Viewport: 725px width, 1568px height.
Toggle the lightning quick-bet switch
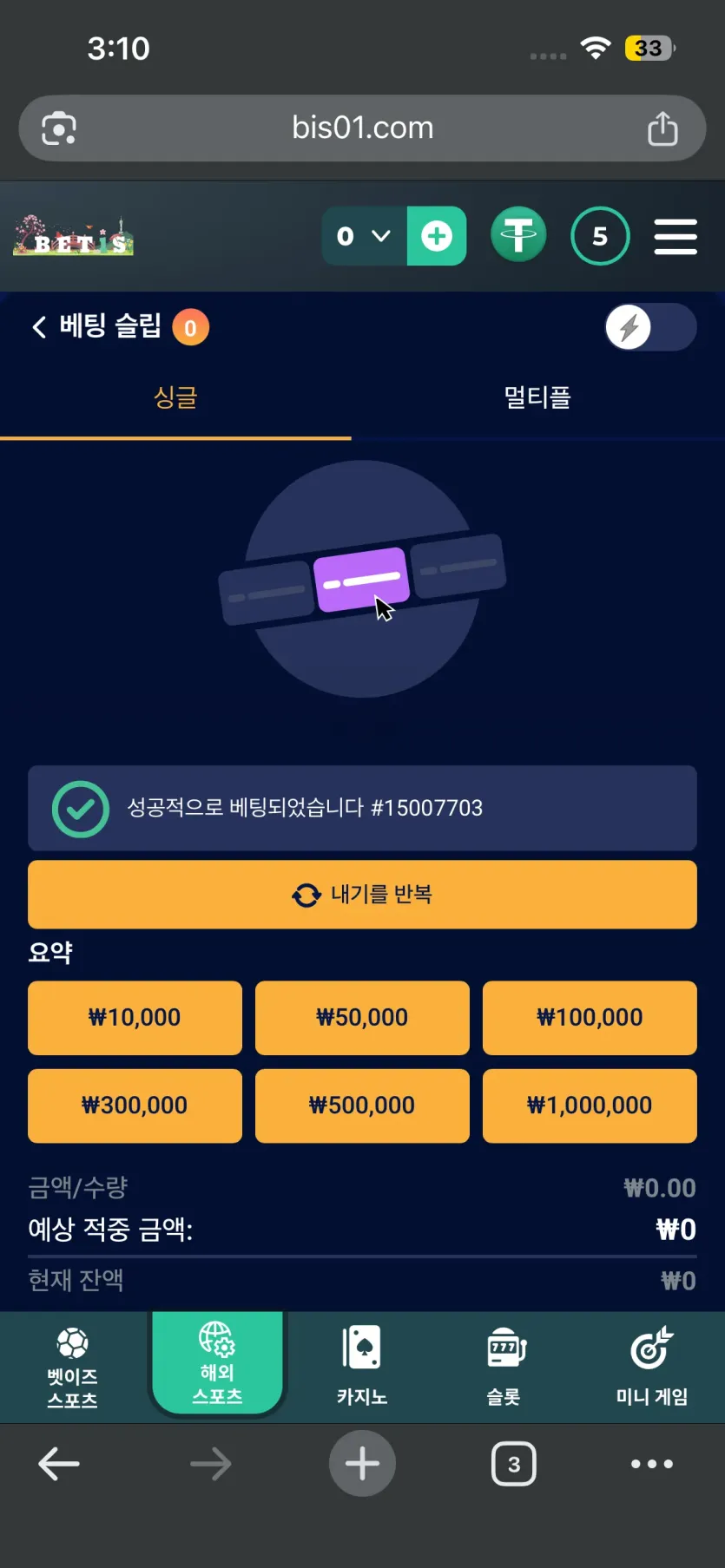(650, 327)
